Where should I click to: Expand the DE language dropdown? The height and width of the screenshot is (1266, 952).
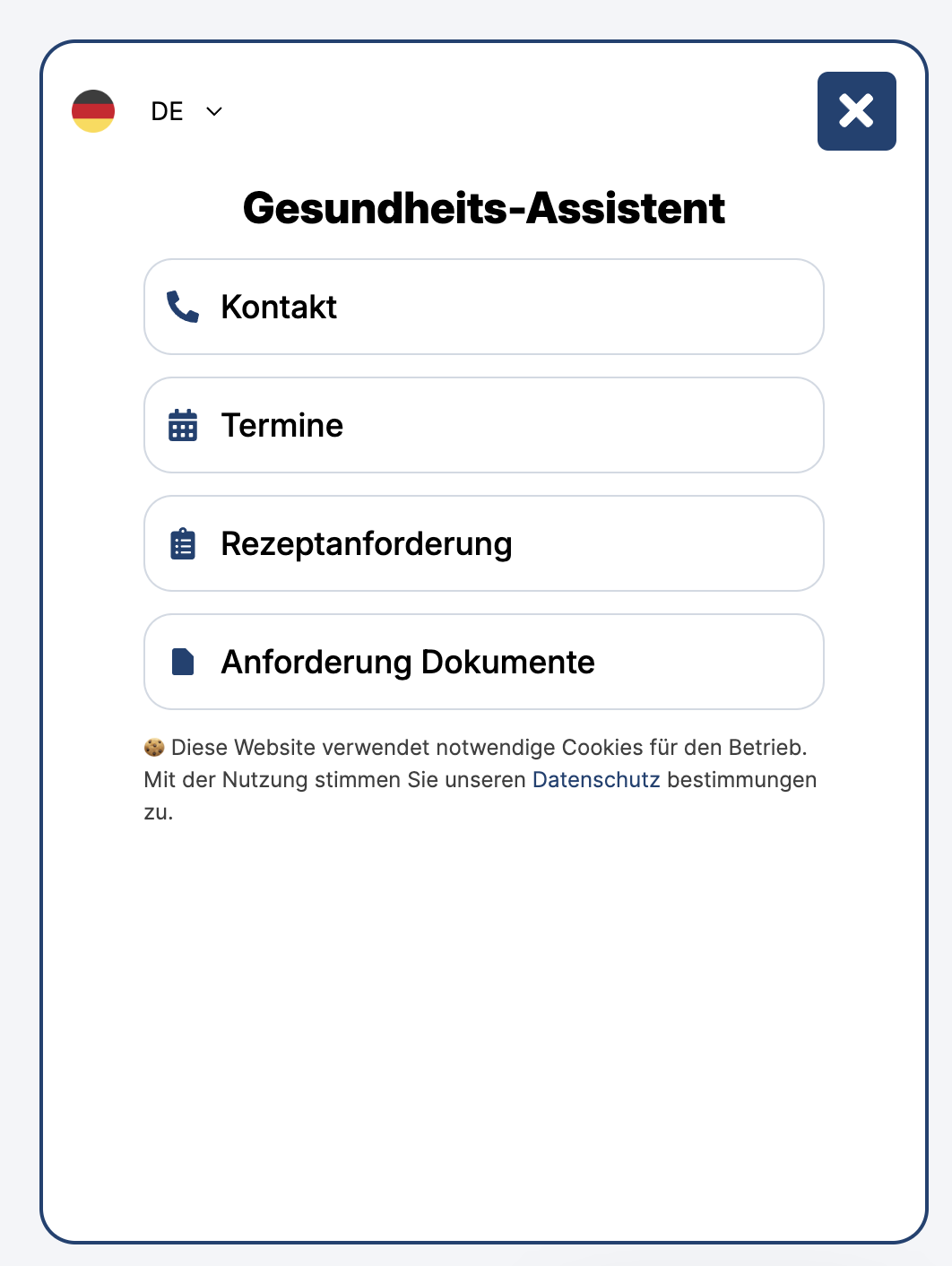click(x=186, y=111)
